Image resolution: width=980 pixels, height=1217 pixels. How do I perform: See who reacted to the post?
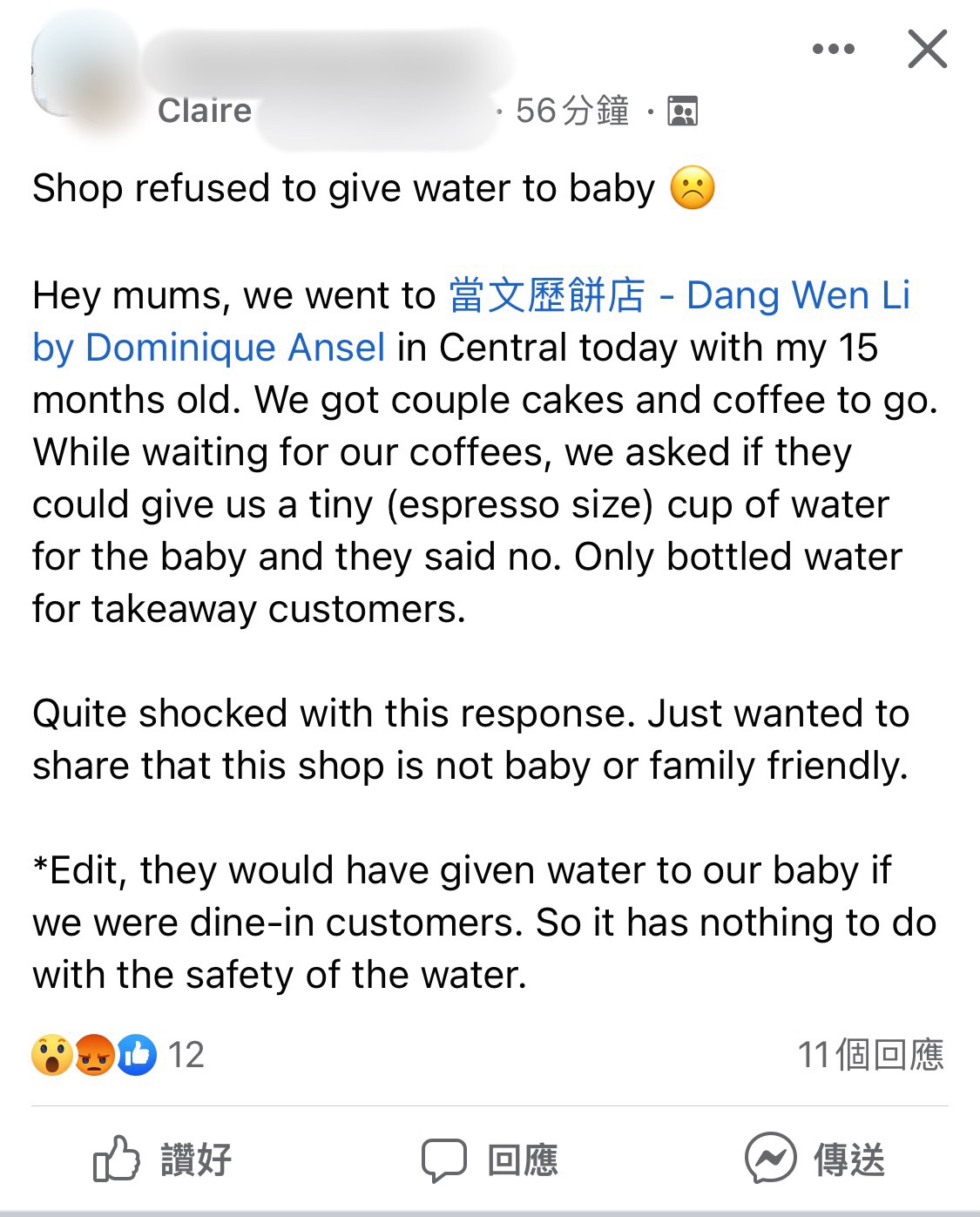[118, 1055]
